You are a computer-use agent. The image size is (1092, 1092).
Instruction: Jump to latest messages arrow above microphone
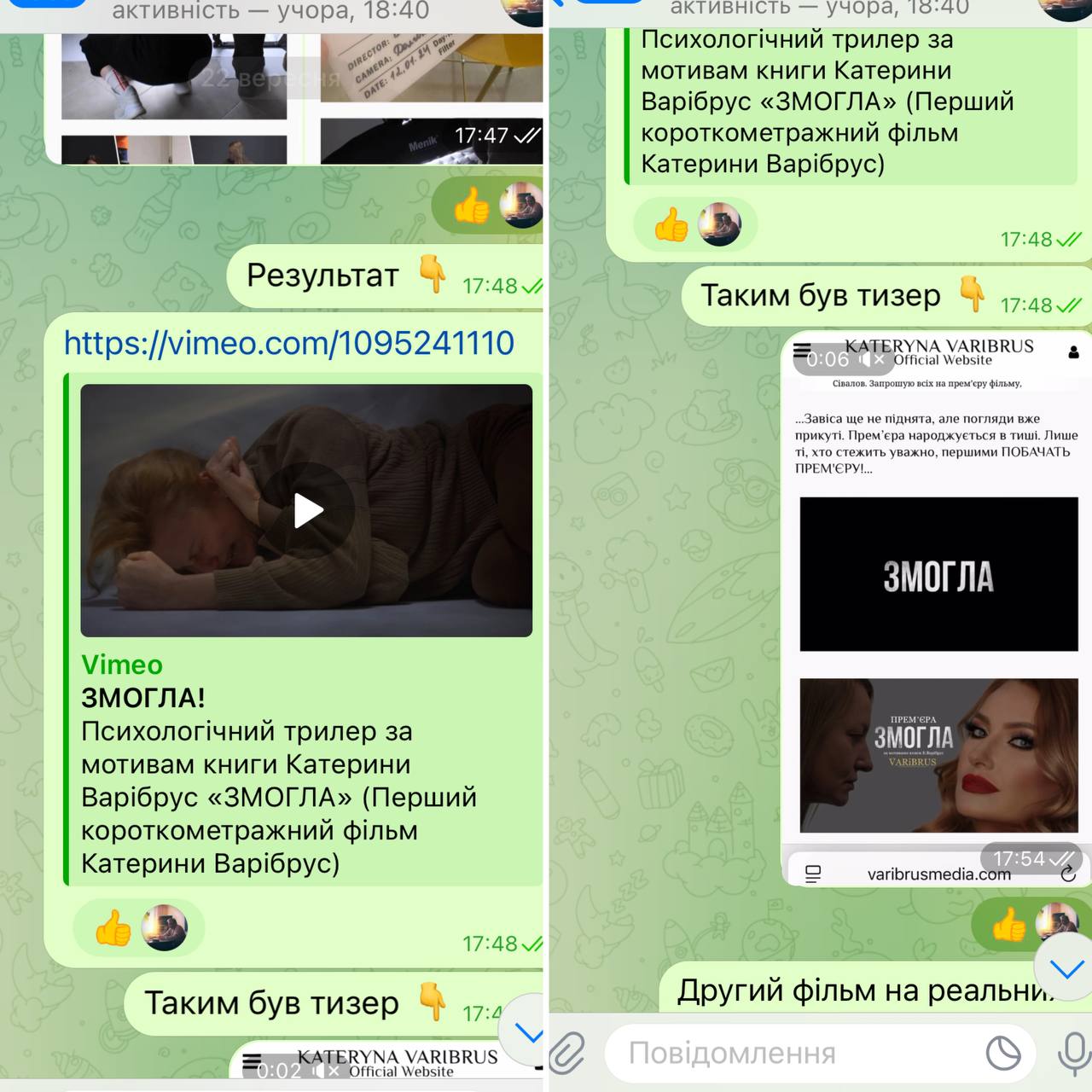click(1066, 968)
